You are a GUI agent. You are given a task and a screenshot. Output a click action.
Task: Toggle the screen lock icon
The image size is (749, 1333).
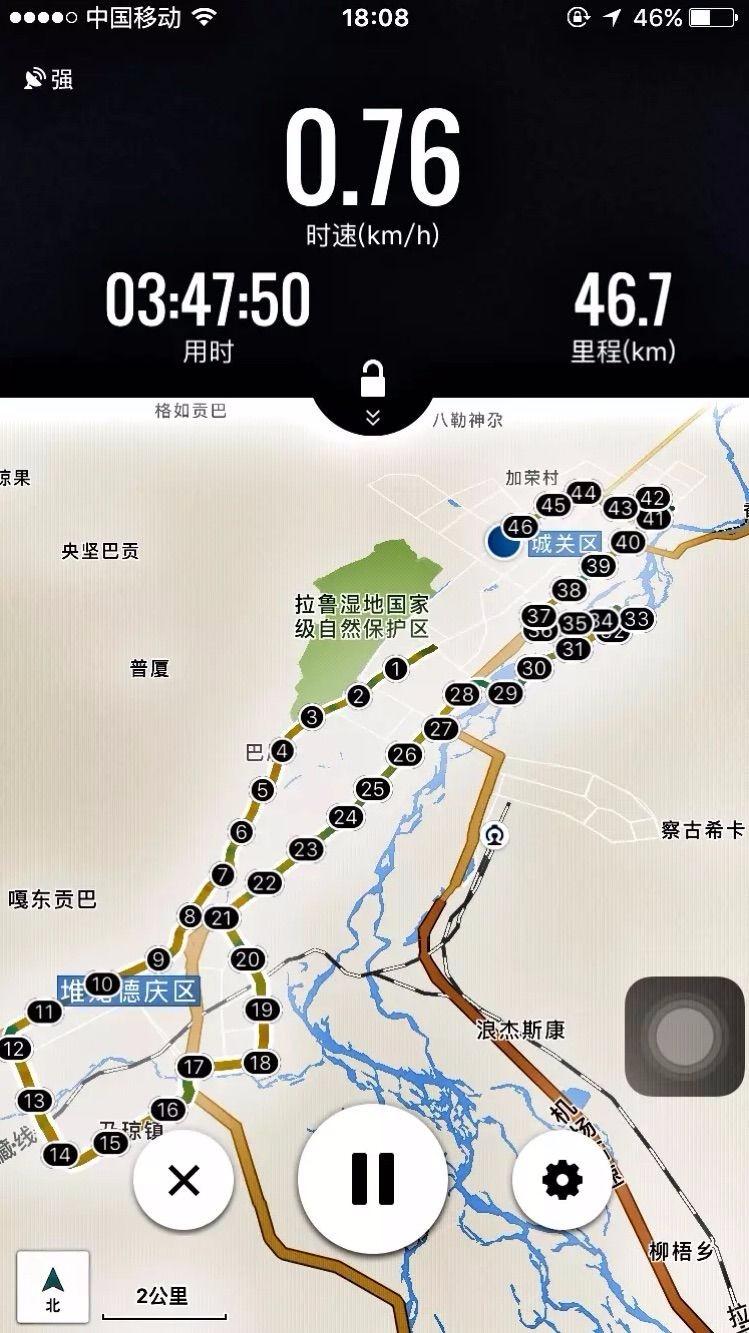pos(373,380)
